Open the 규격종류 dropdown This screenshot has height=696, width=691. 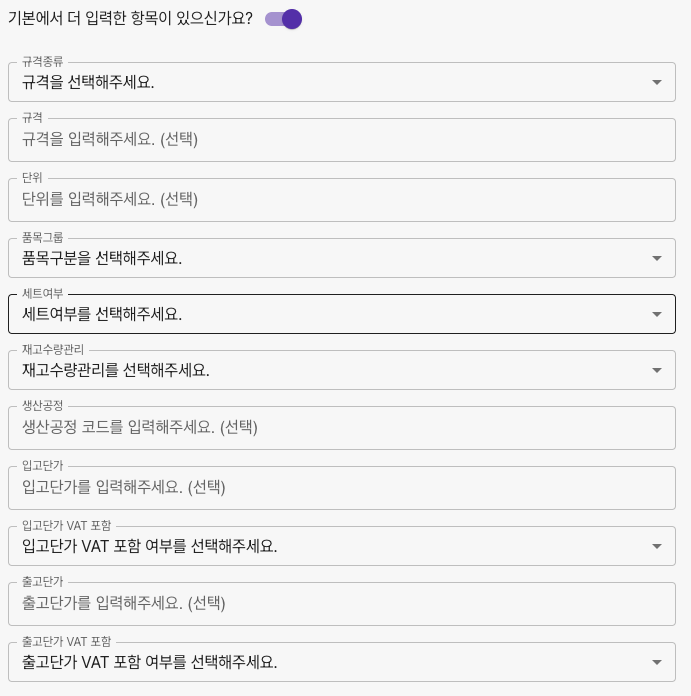(341, 82)
